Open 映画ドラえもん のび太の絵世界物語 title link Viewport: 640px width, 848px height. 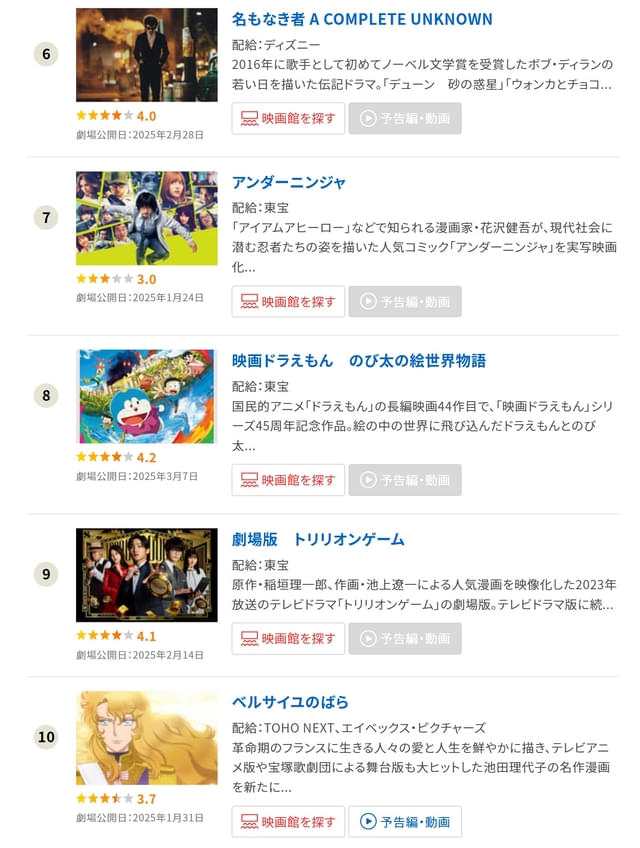359,360
